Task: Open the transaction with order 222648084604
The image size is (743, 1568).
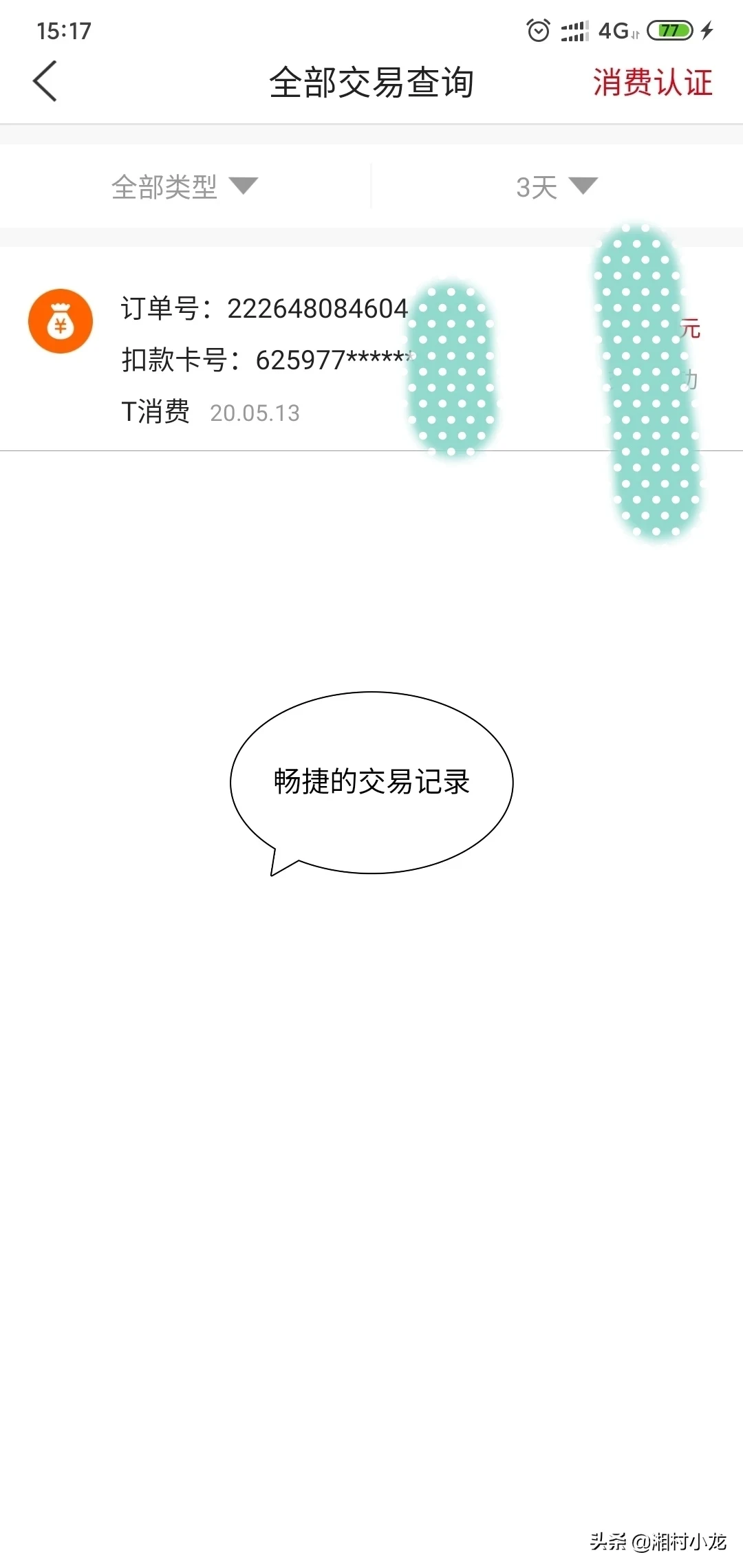Action: pyautogui.click(x=371, y=349)
